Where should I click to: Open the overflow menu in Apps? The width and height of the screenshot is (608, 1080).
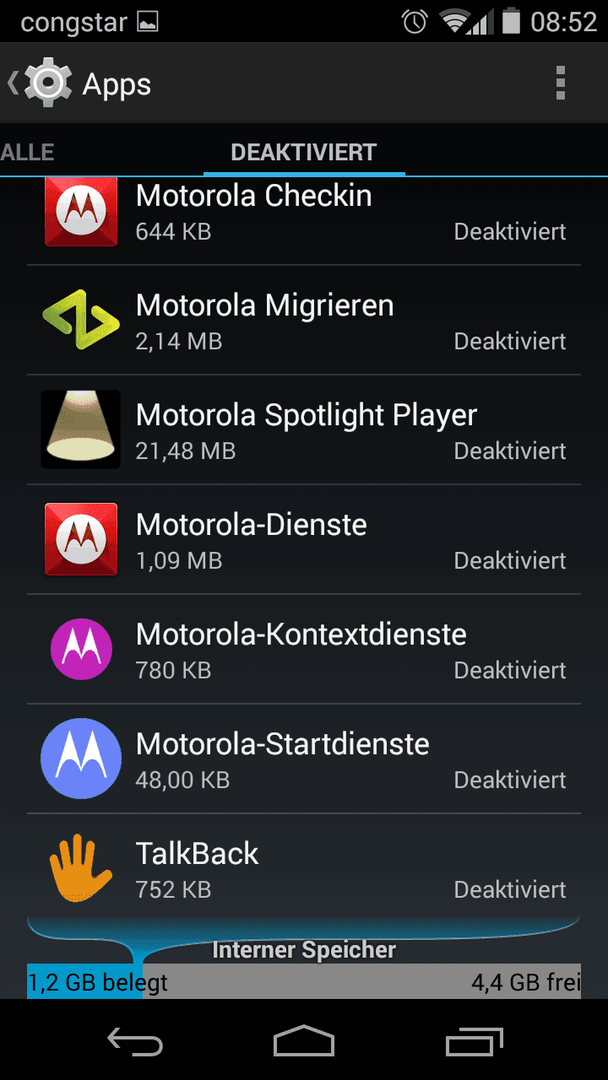560,83
